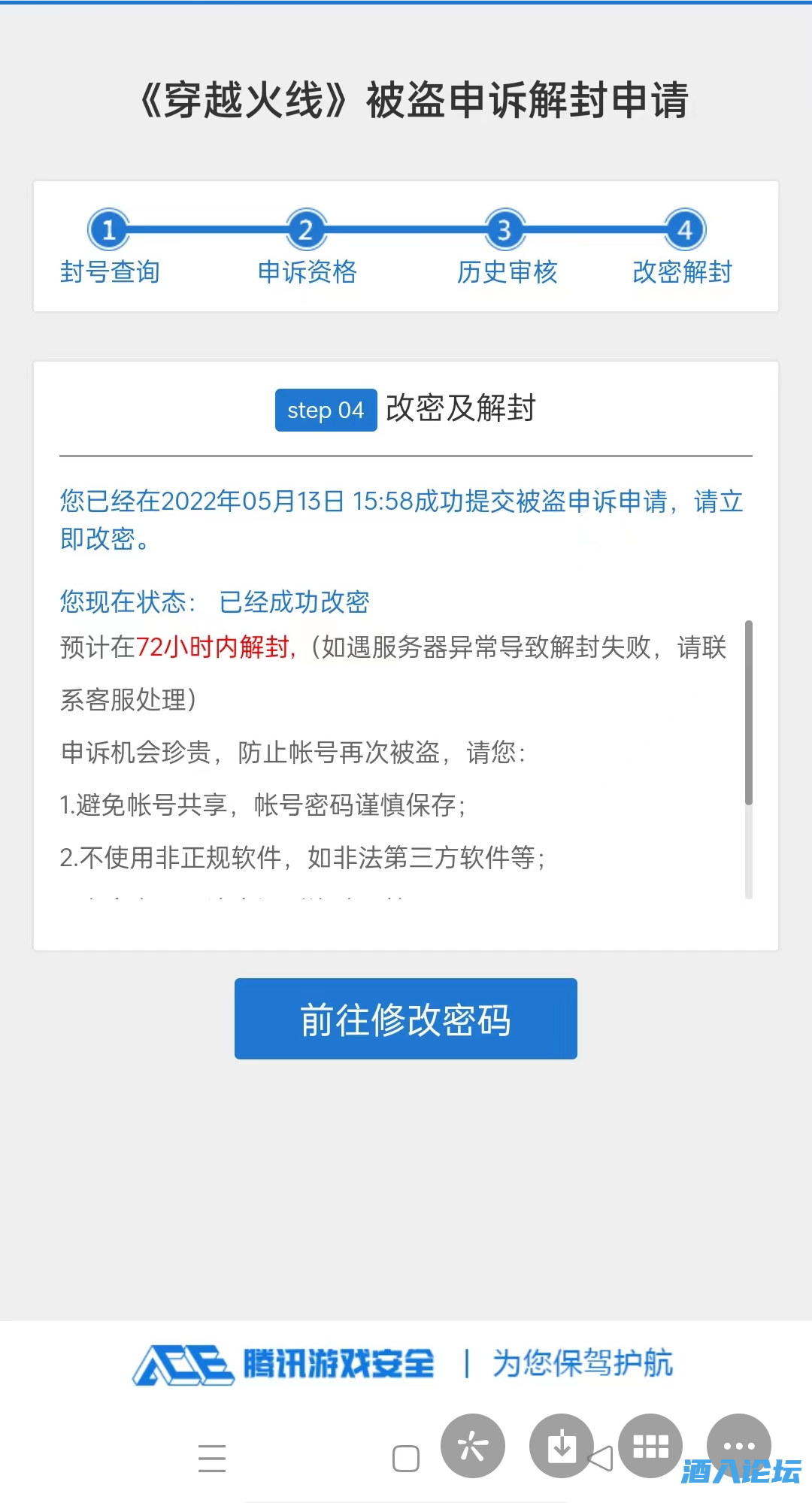Tap the tab switcher square icon

pos(406,1457)
